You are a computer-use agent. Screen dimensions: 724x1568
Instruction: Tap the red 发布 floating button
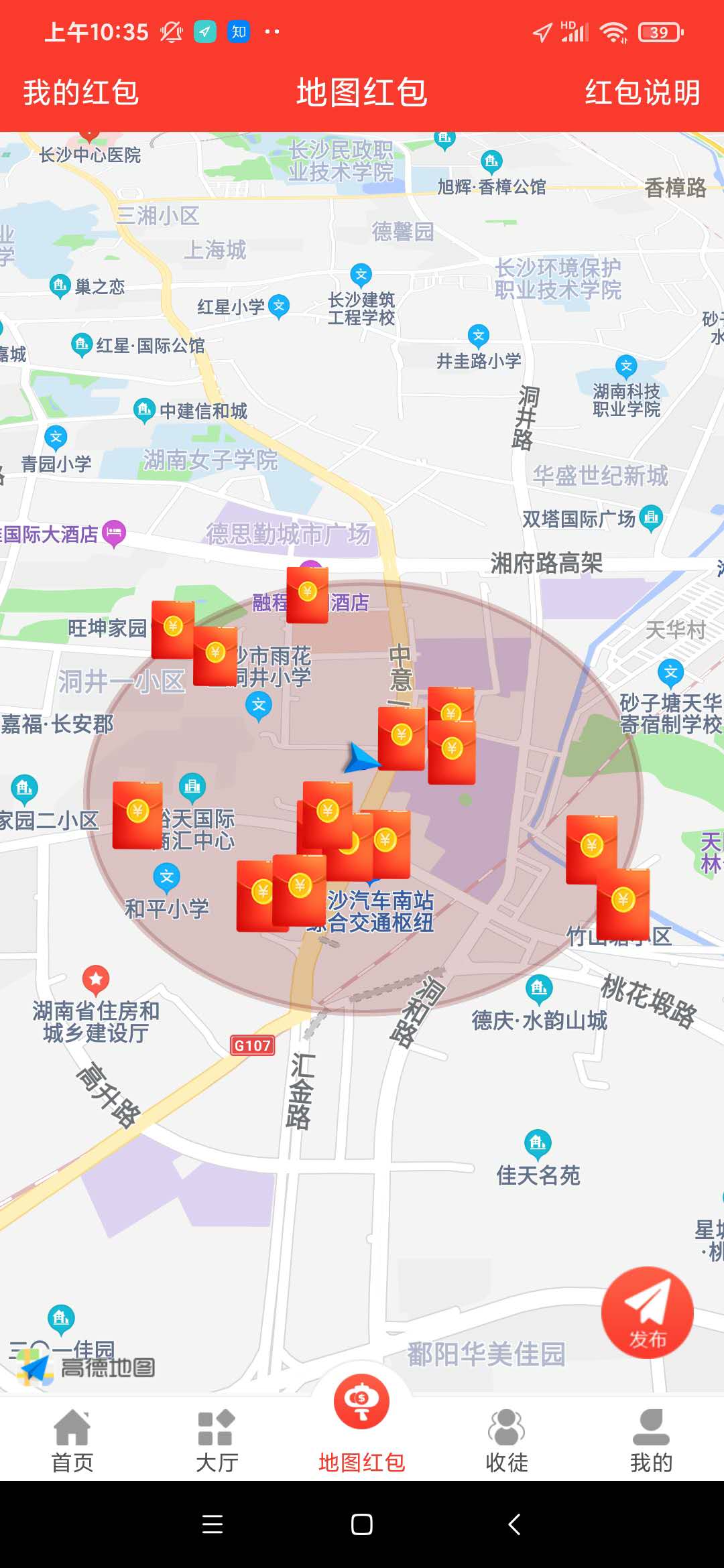click(647, 1313)
